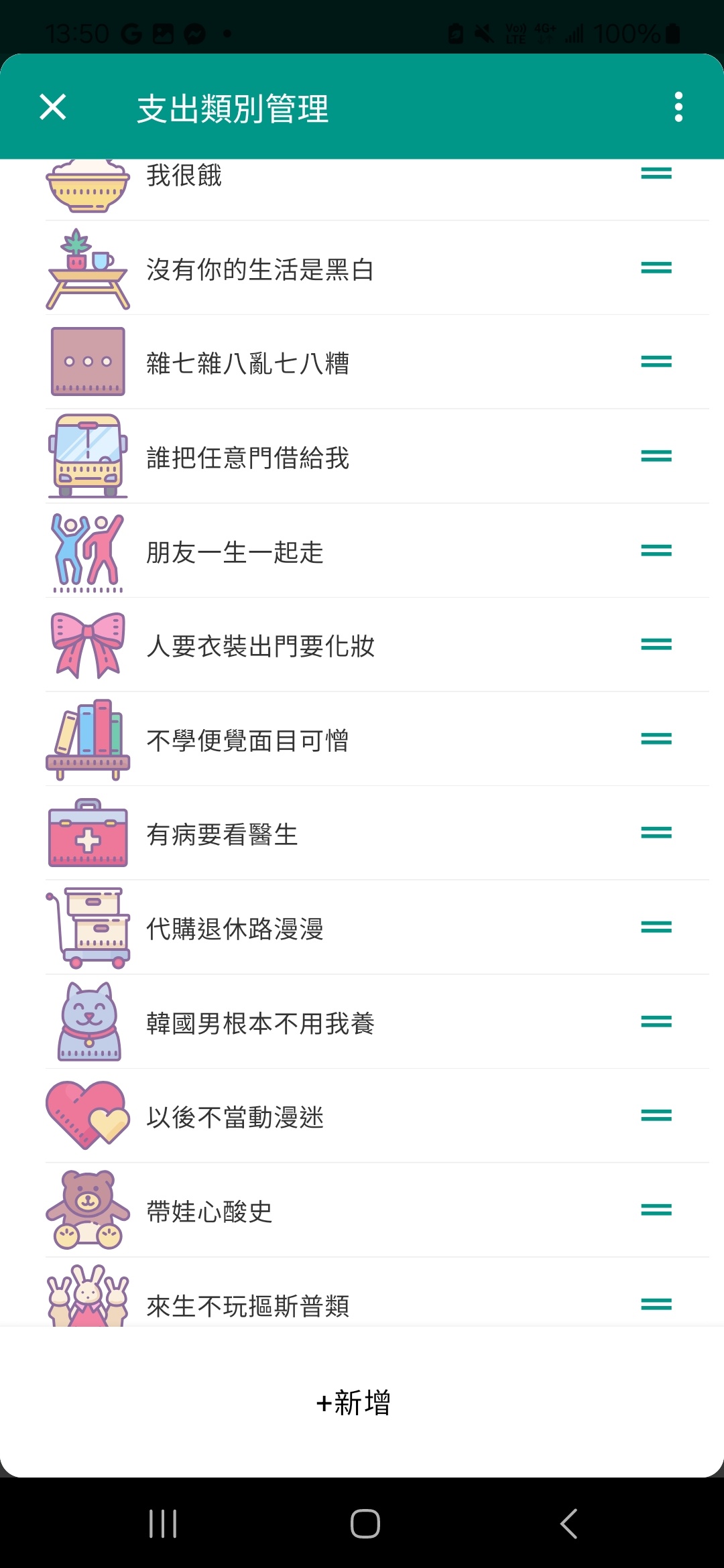Viewport: 724px width, 1568px height.
Task: Open the three-dot overflow menu
Action: click(678, 107)
